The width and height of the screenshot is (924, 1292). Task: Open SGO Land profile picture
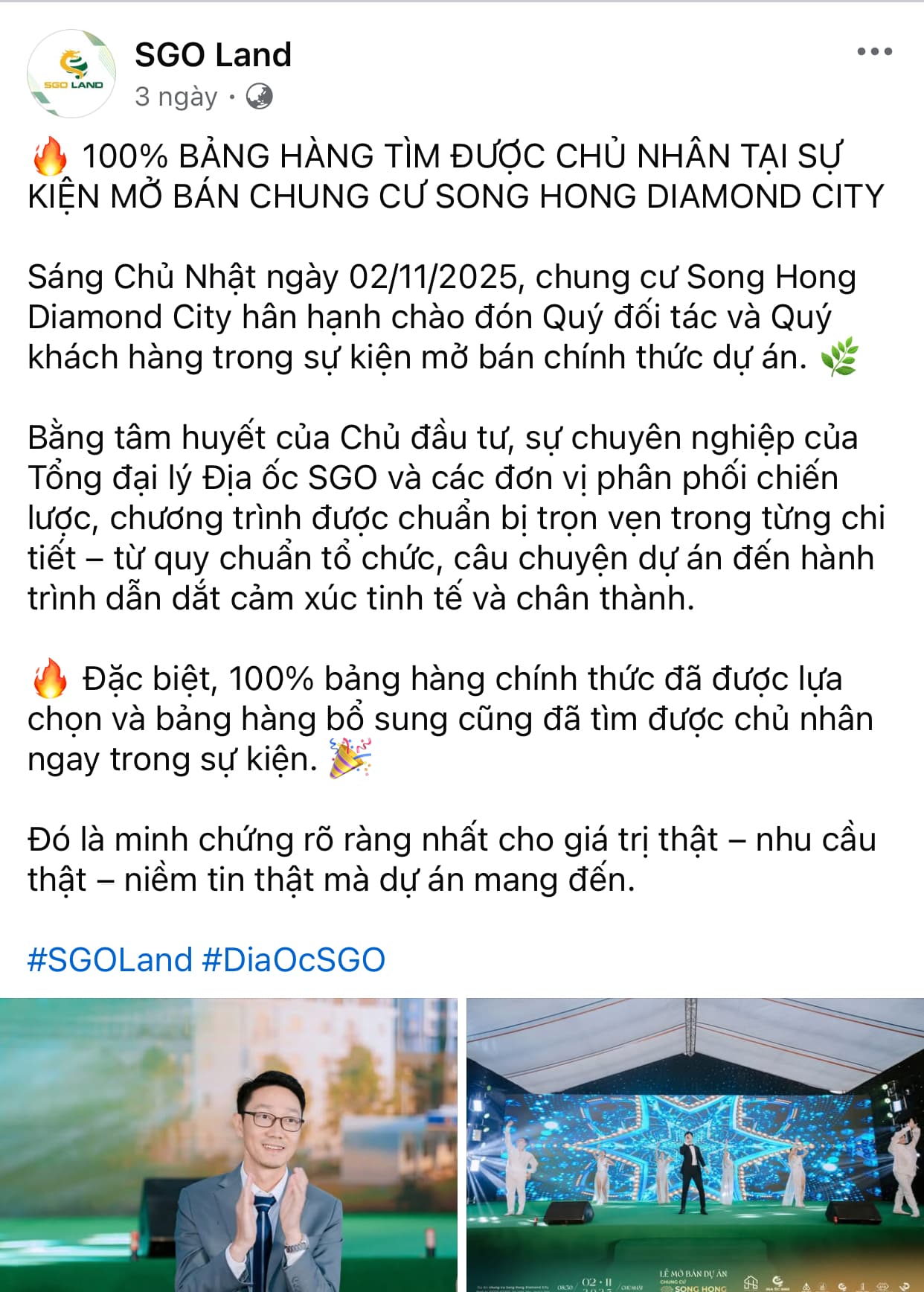(x=71, y=74)
